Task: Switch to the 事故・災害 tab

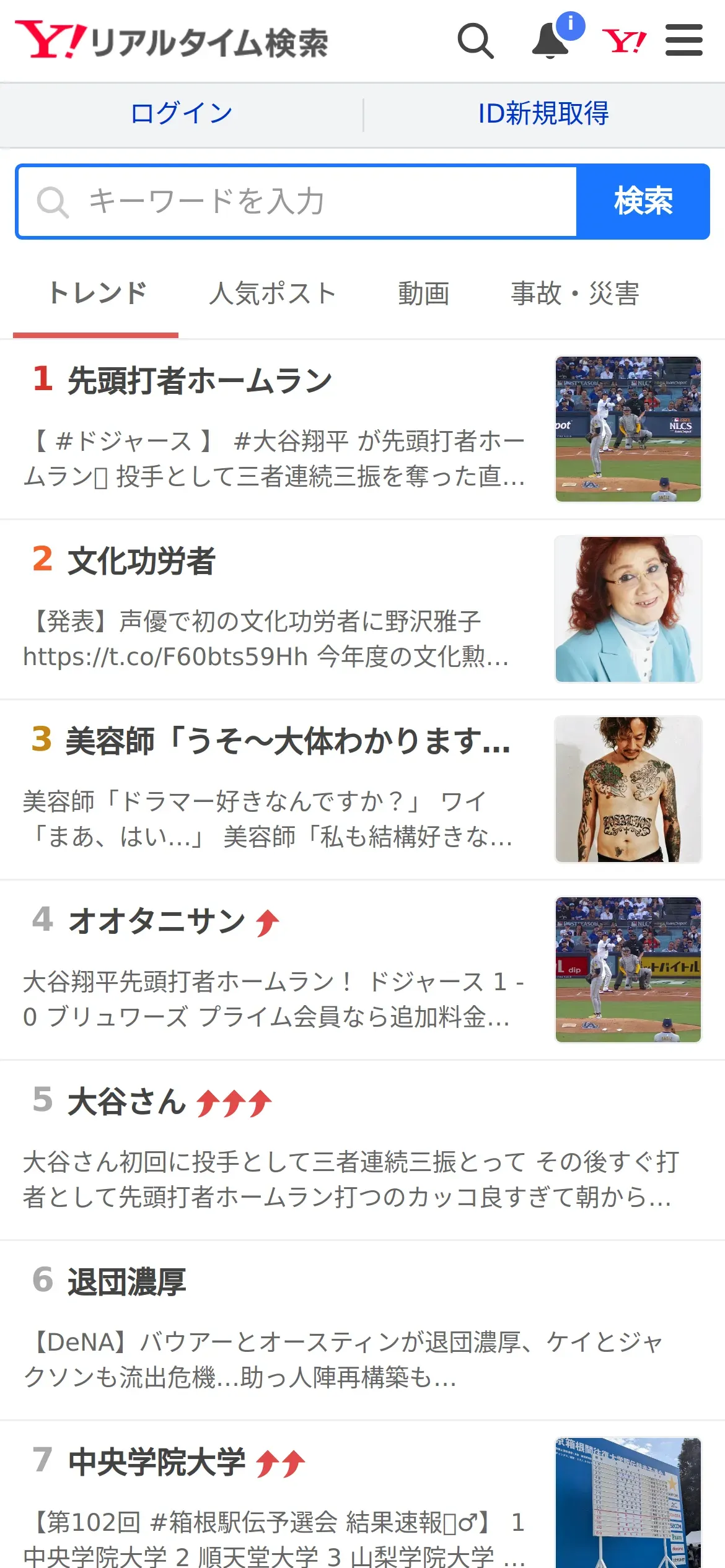Action: point(574,294)
